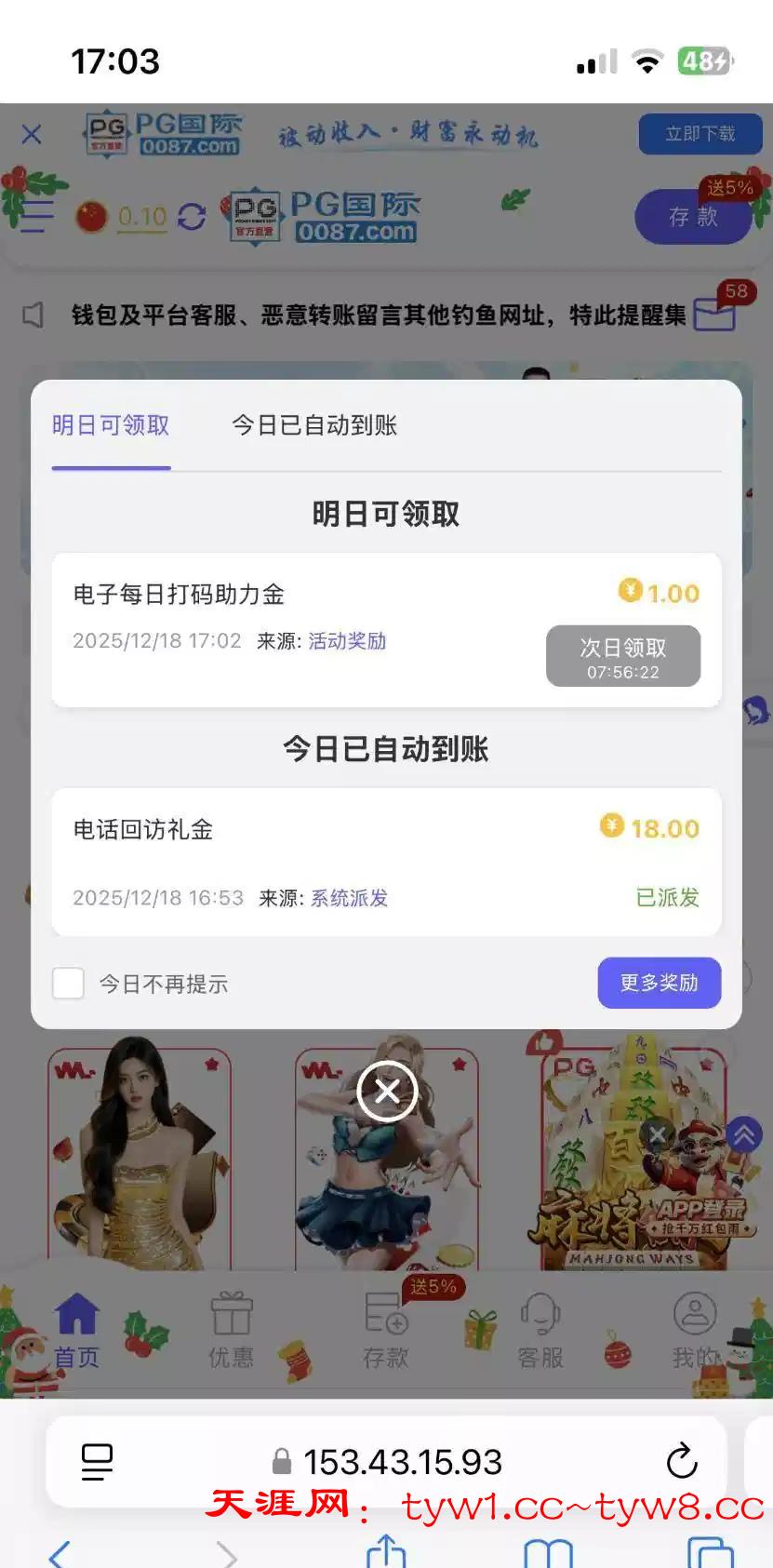This screenshot has width=773, height=1568.
Task: Close the rewards popup with the circled X
Action: 387,1091
